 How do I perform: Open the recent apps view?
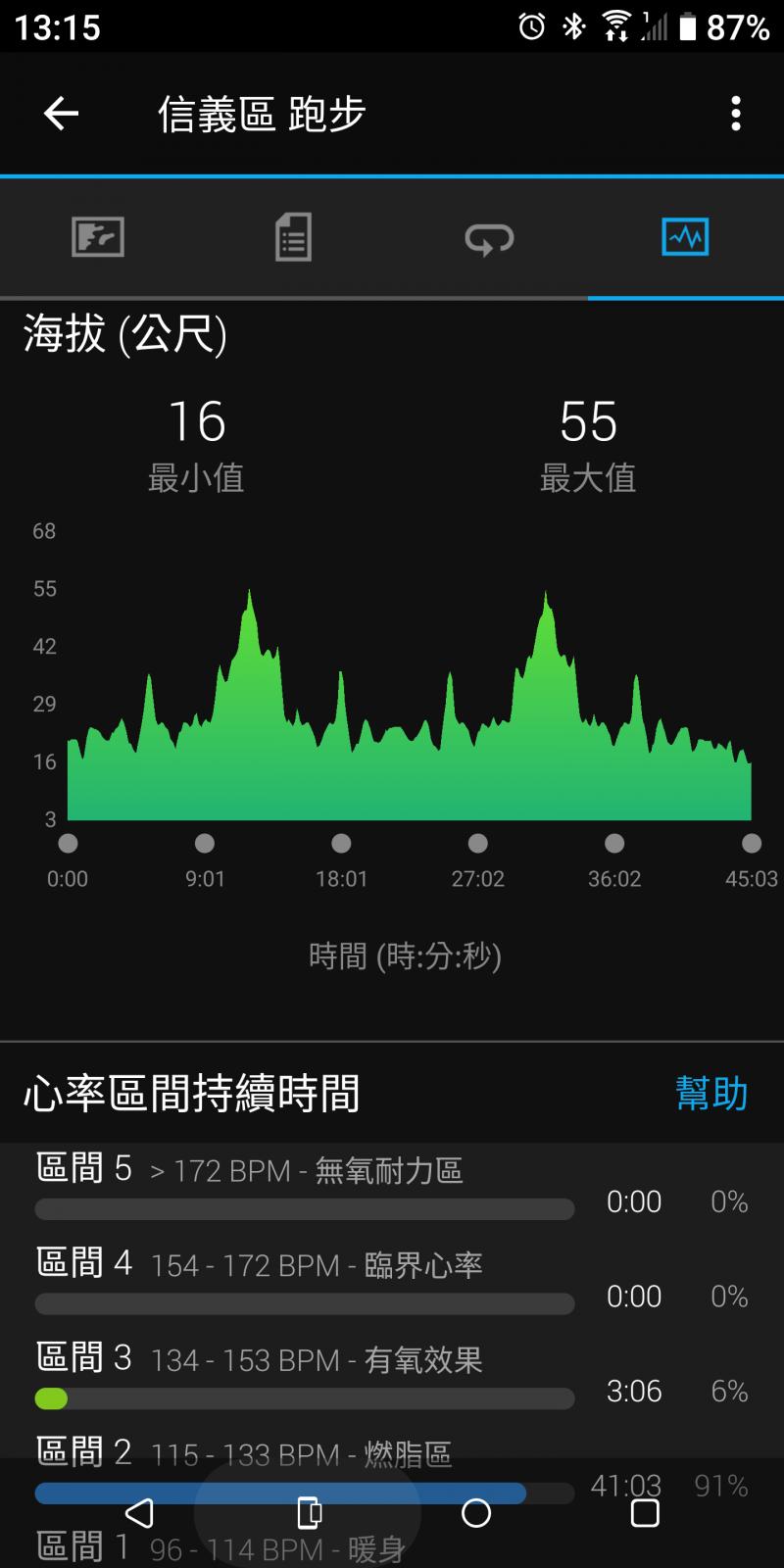(645, 1512)
